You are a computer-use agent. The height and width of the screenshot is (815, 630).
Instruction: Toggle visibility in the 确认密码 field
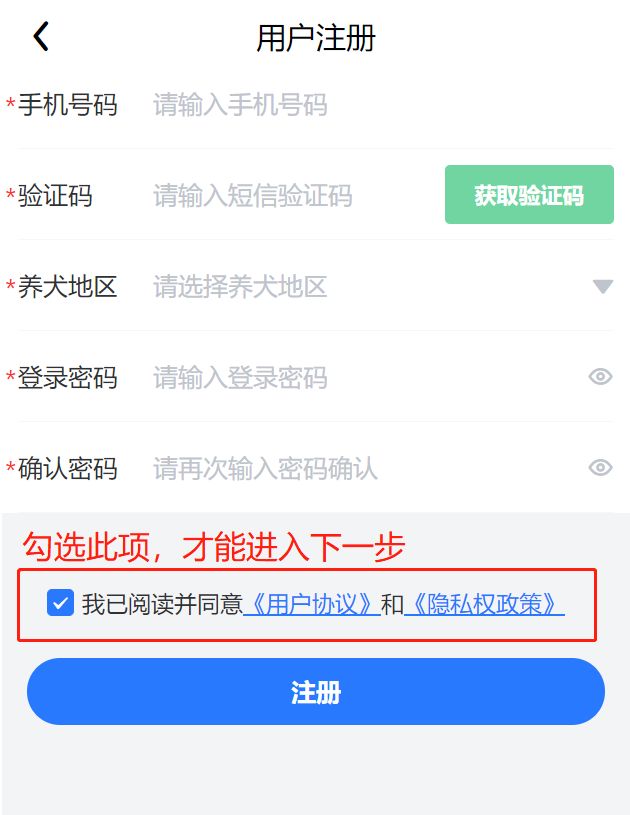coord(600,468)
